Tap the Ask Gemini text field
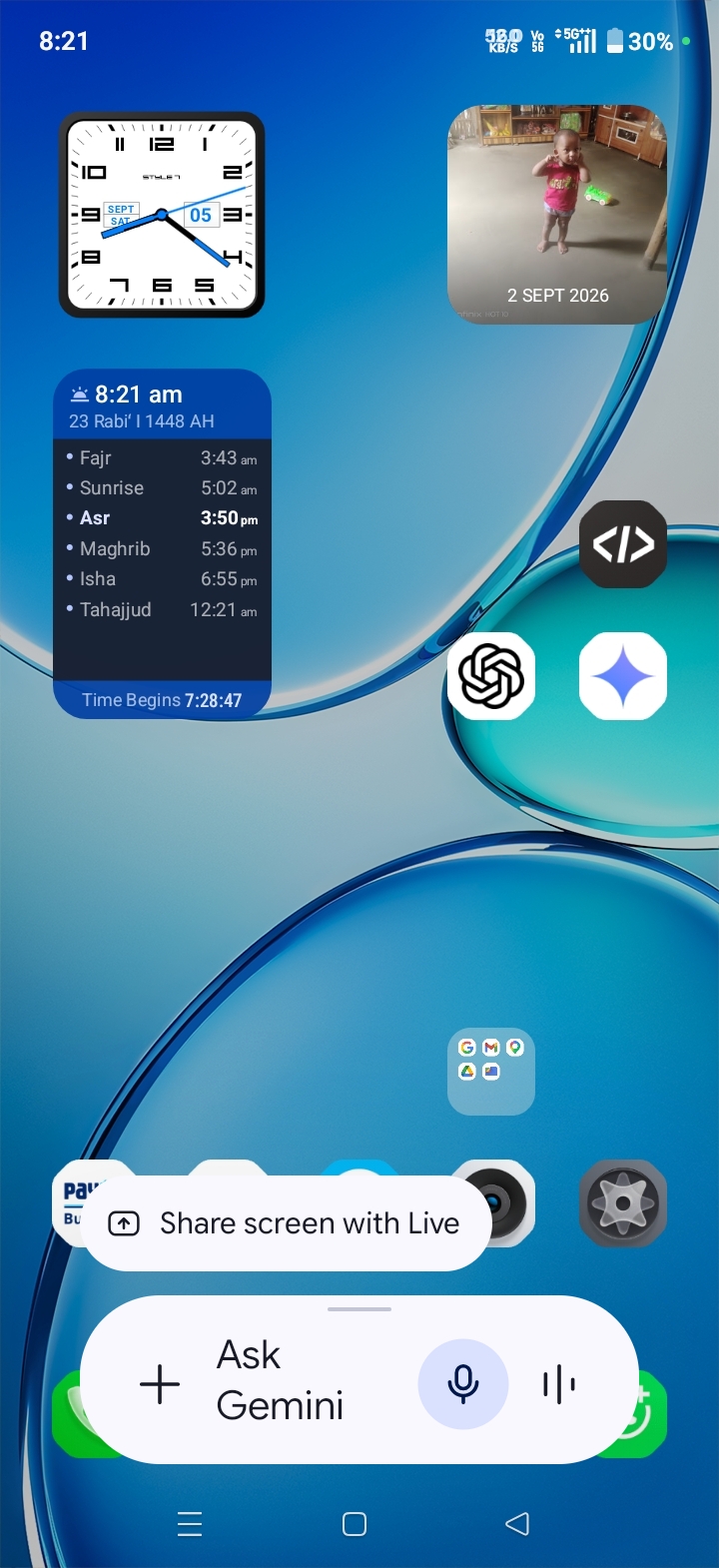 point(281,1380)
